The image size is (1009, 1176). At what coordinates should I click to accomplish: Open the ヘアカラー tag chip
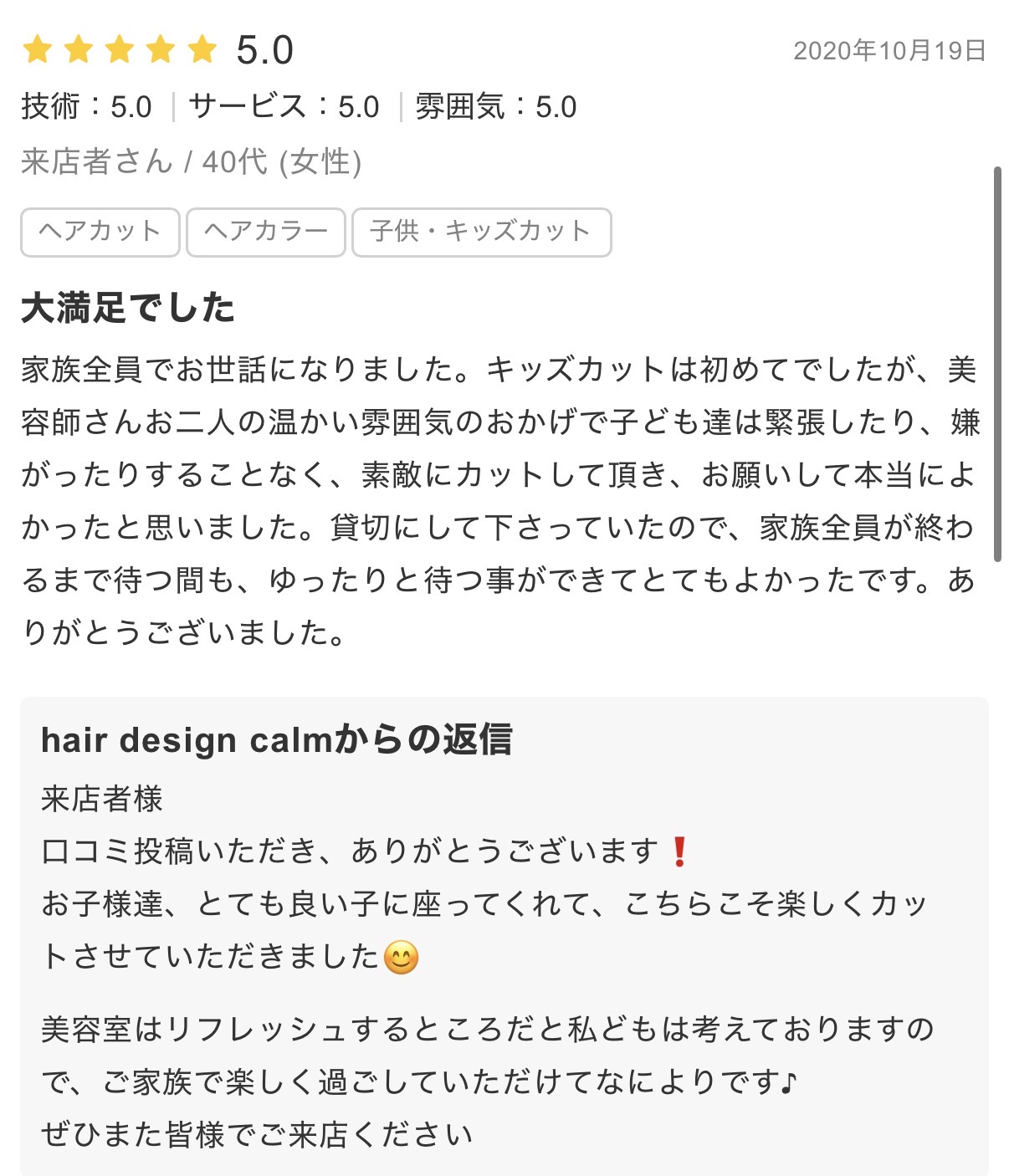click(265, 232)
